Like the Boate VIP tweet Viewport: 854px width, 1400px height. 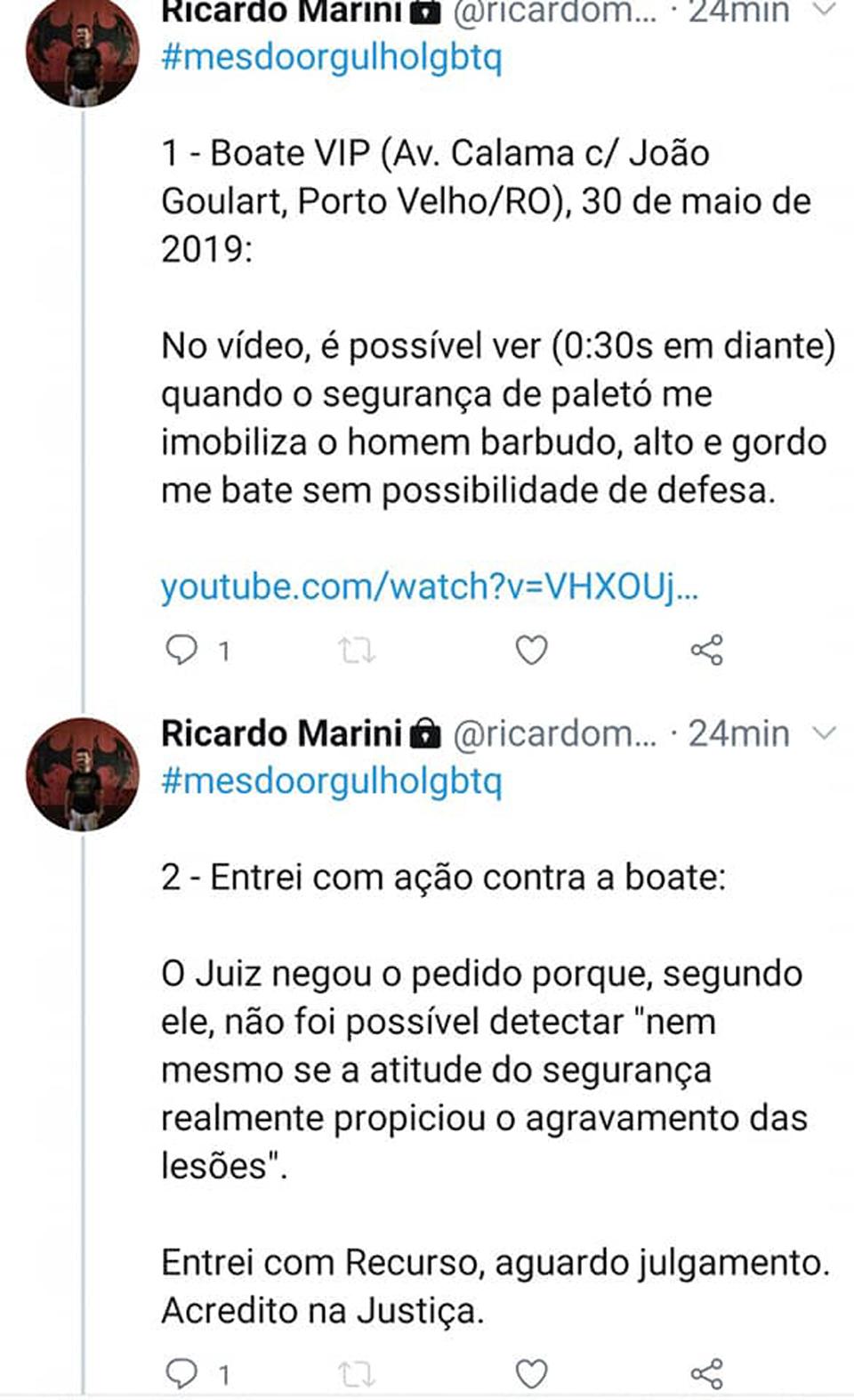[531, 651]
